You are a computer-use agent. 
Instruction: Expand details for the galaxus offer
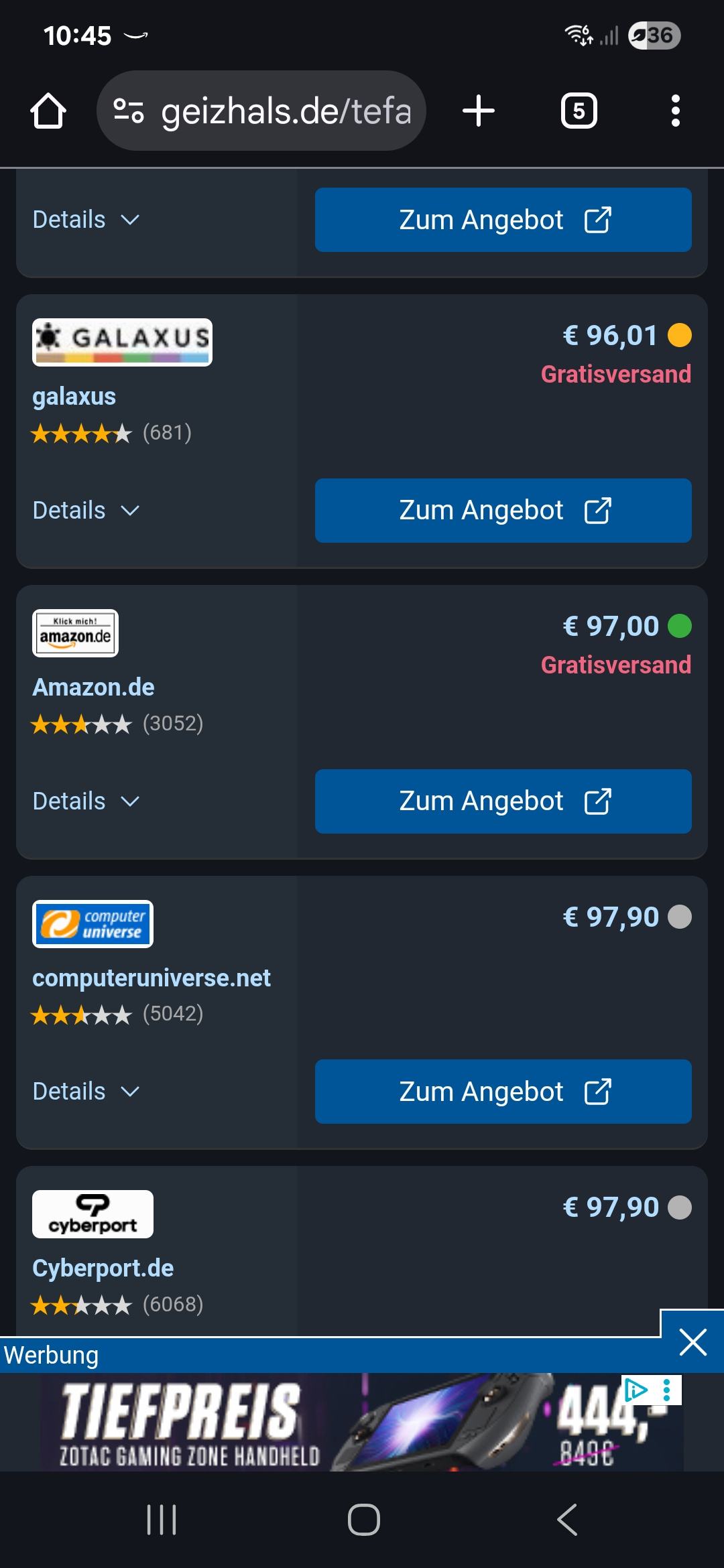click(86, 511)
